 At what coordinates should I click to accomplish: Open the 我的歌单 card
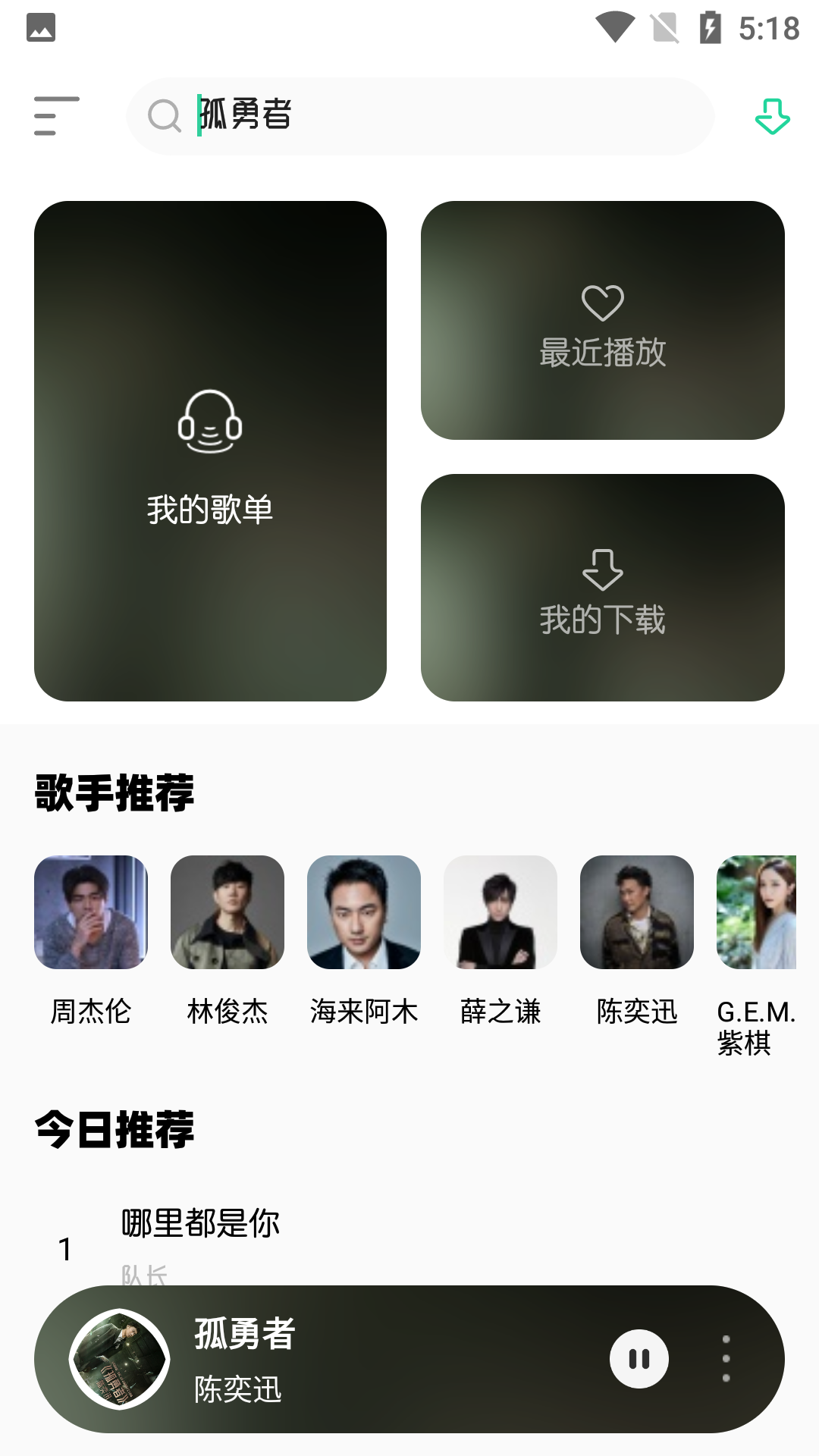[210, 451]
